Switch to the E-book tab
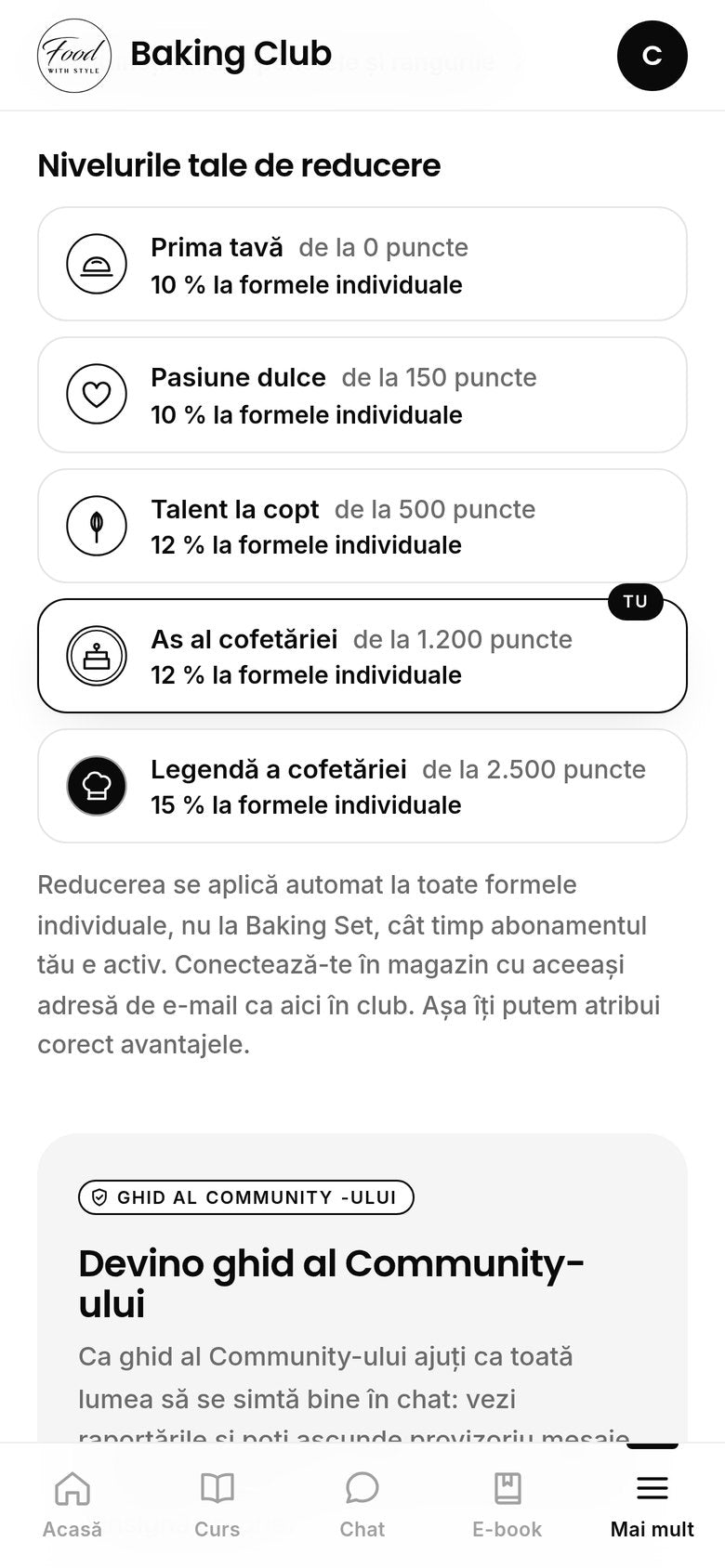The width and height of the screenshot is (725, 1568). point(507,1505)
